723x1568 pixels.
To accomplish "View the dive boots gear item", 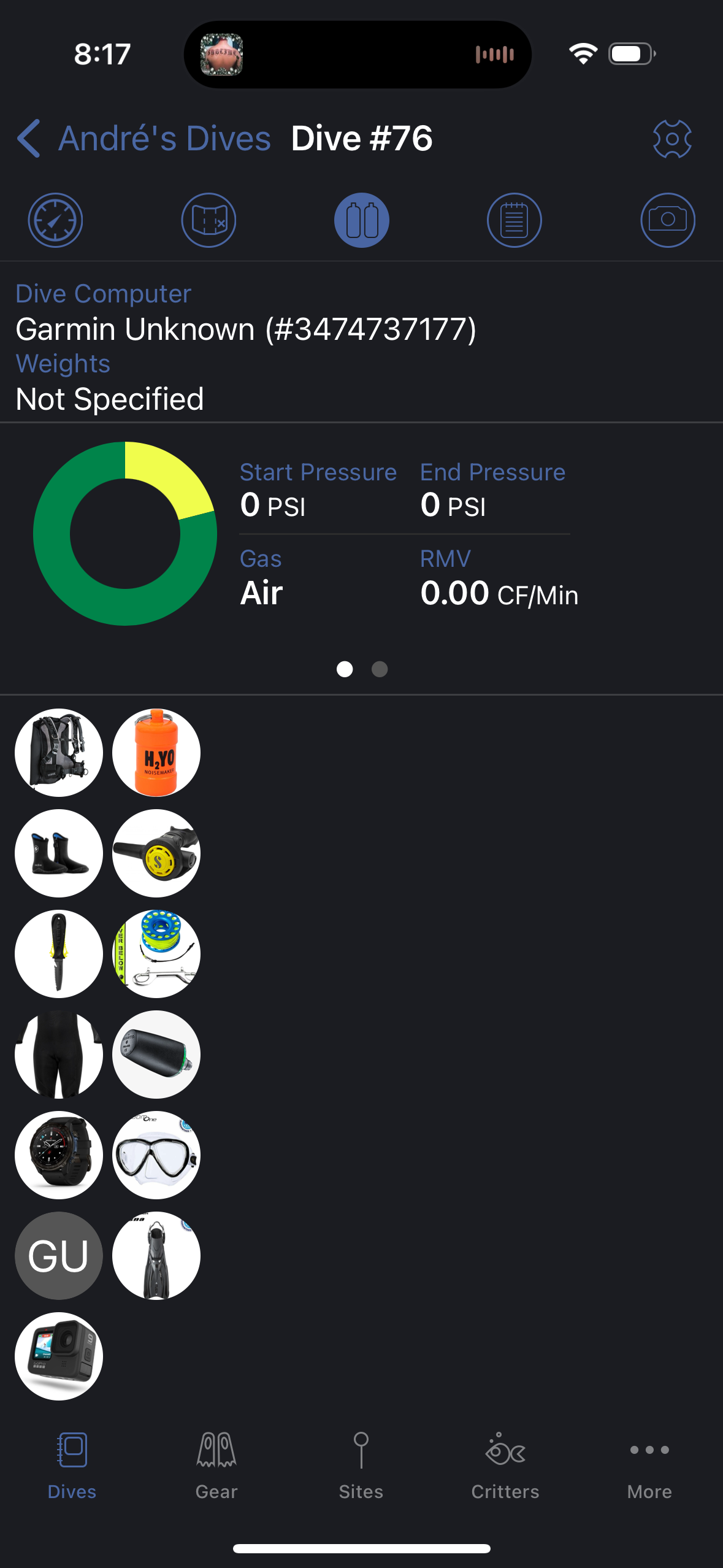I will coord(59,853).
